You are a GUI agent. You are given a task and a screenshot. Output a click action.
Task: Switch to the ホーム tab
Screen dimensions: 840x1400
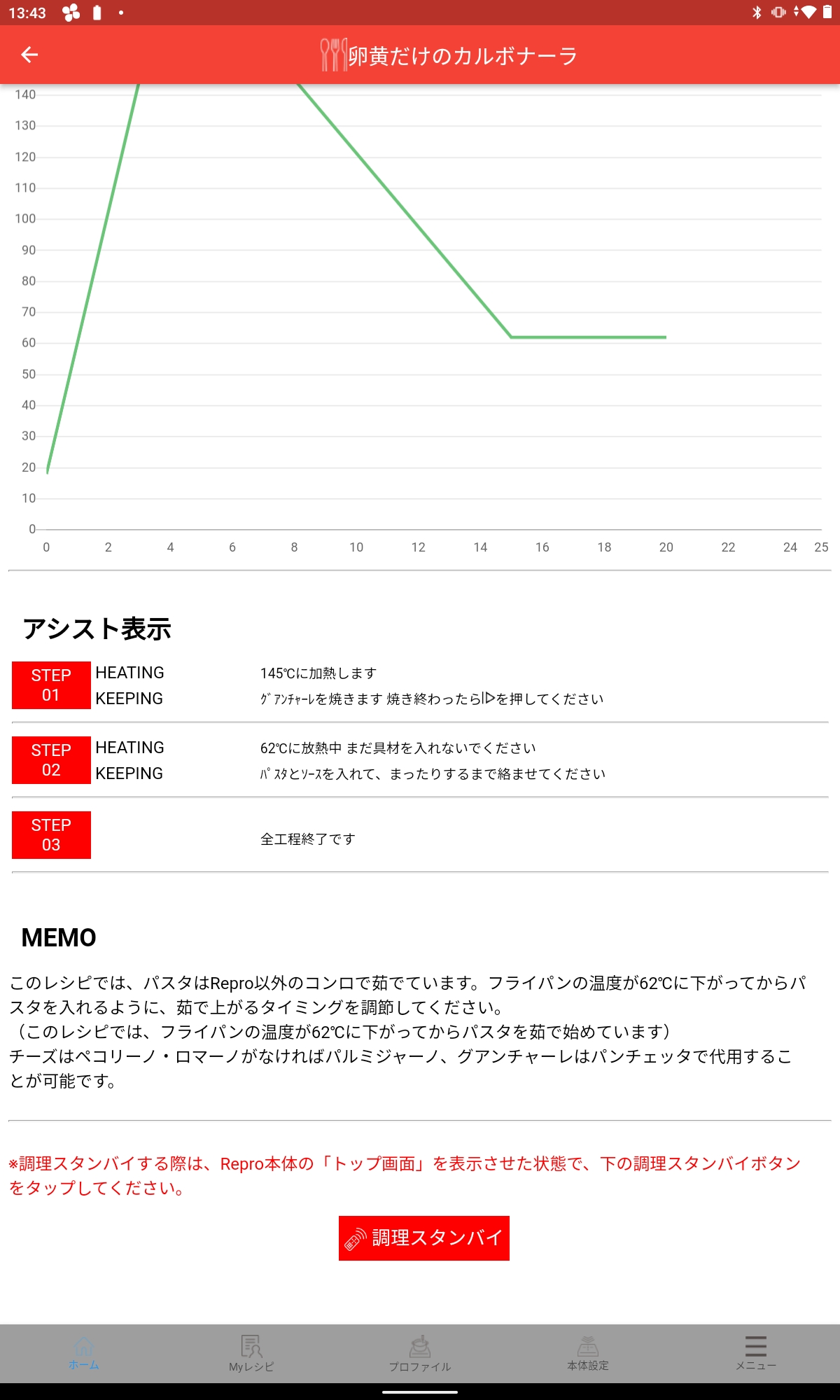[84, 1353]
